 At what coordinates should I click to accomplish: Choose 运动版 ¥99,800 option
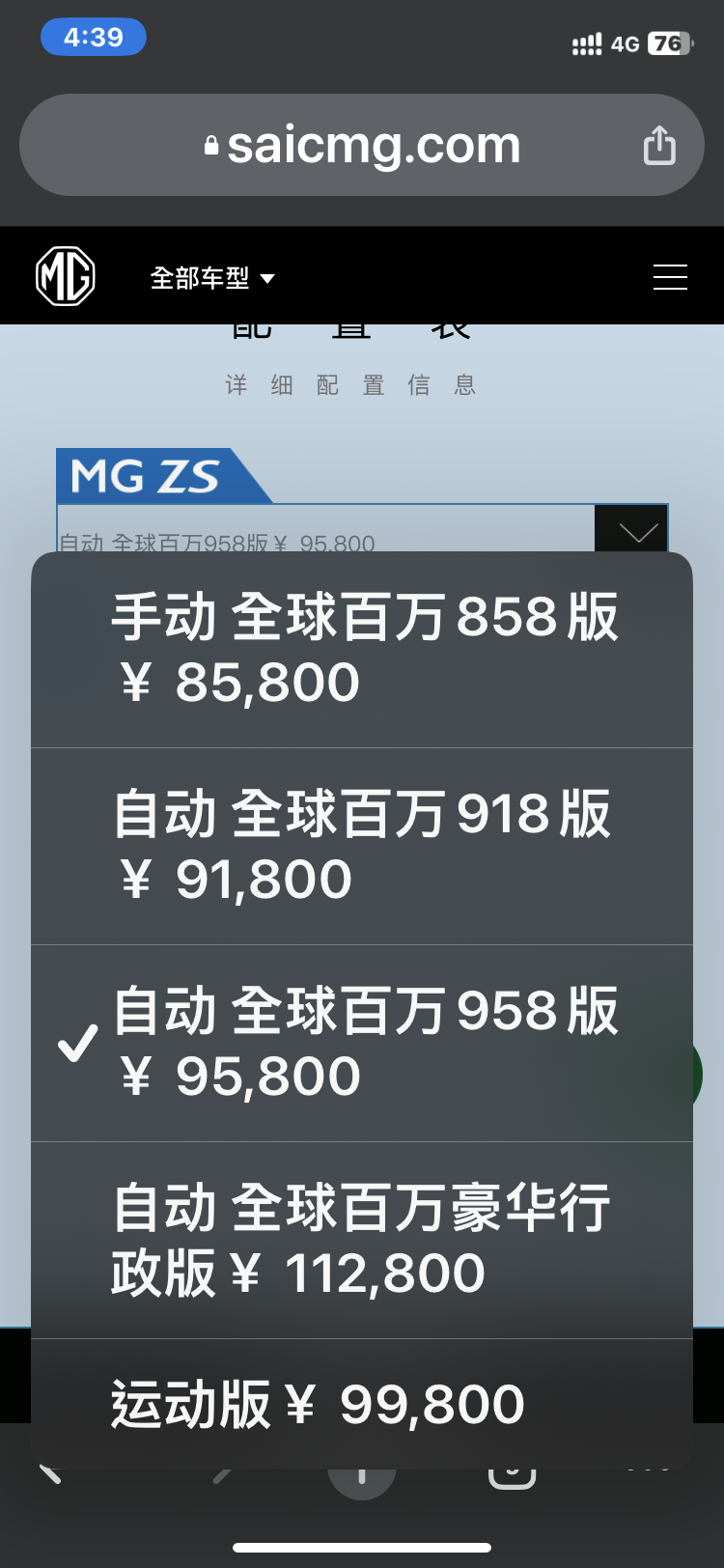pos(362,1404)
